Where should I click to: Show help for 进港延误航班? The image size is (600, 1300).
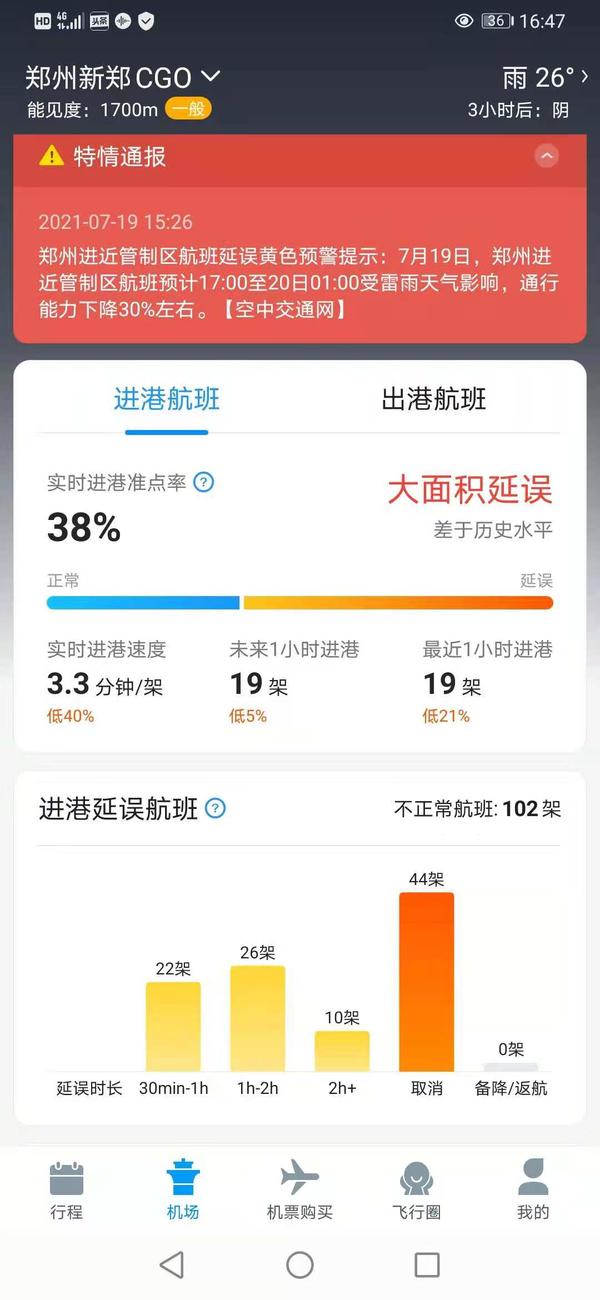[x=215, y=809]
